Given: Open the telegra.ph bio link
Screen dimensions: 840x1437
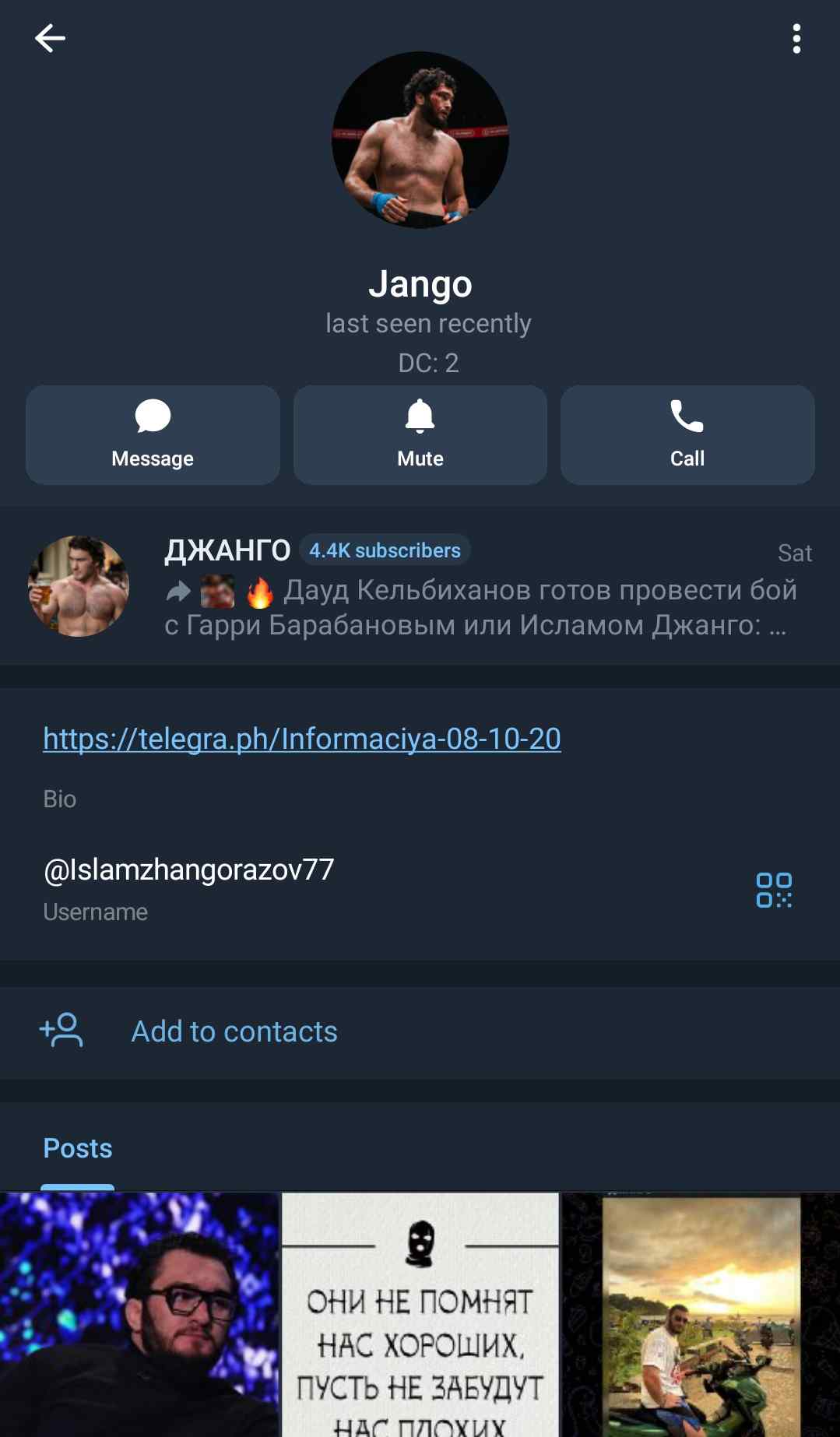Looking at the screenshot, I should (x=302, y=739).
